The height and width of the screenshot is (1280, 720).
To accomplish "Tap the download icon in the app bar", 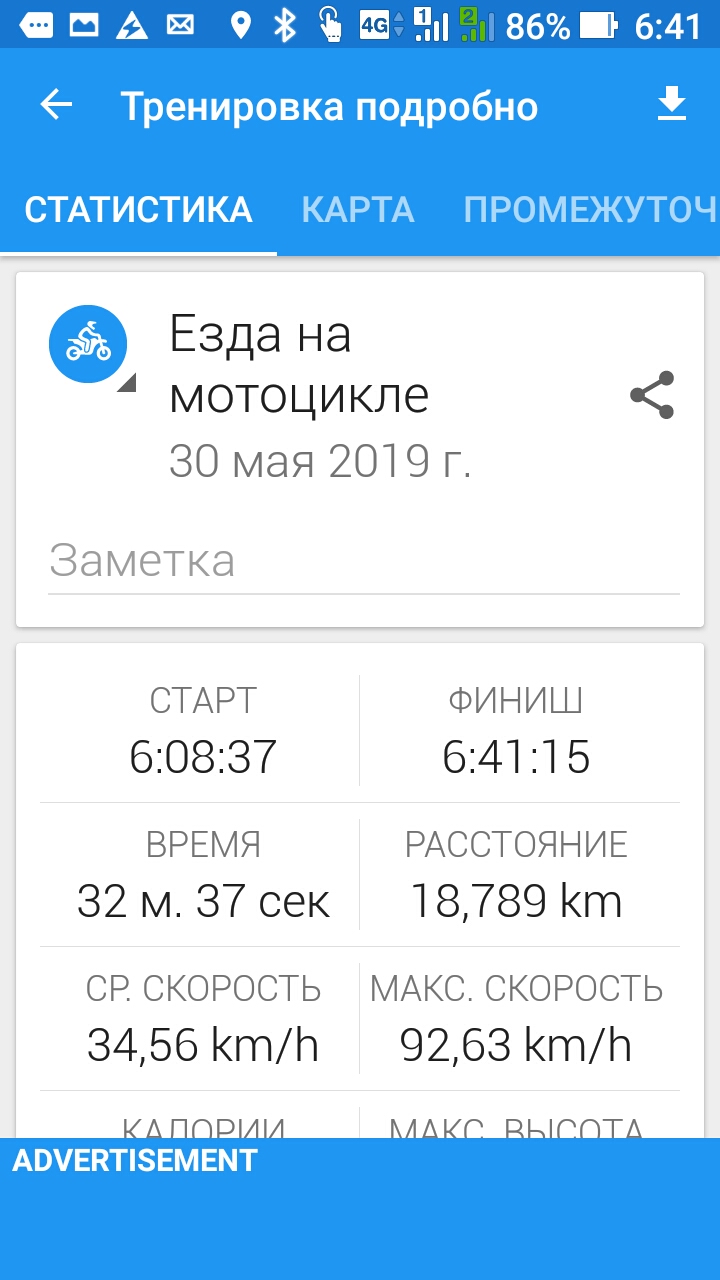I will pos(672,105).
